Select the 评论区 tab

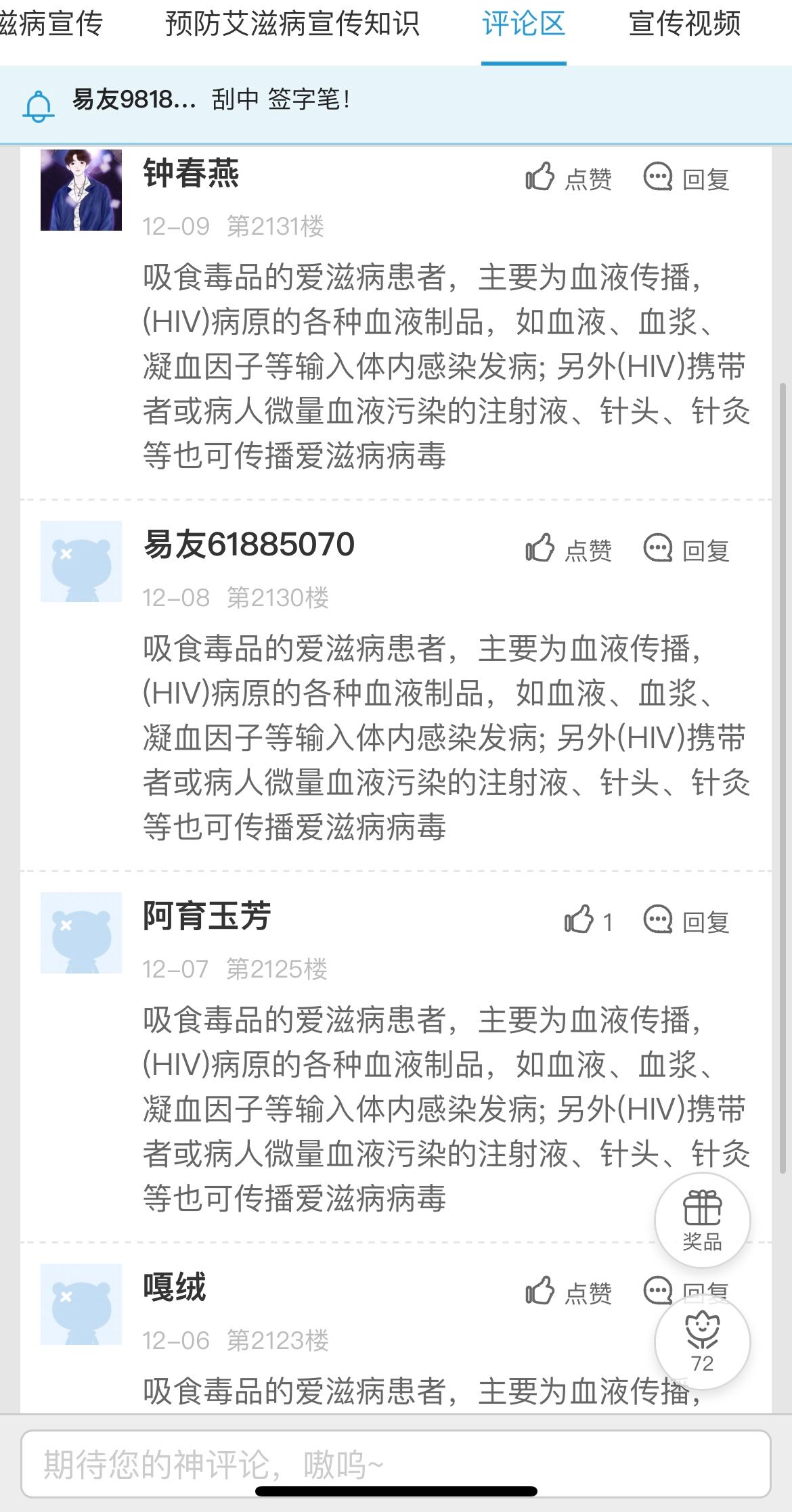click(x=523, y=24)
